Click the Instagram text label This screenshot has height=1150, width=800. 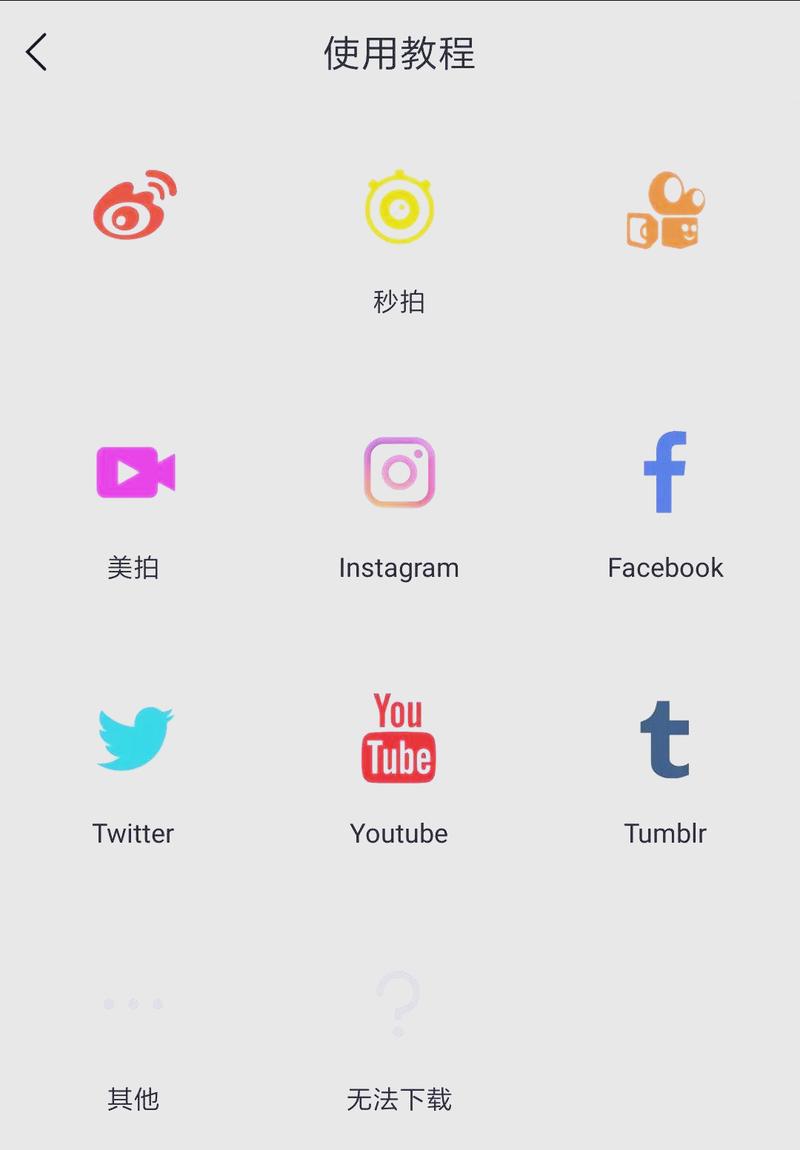(399, 567)
